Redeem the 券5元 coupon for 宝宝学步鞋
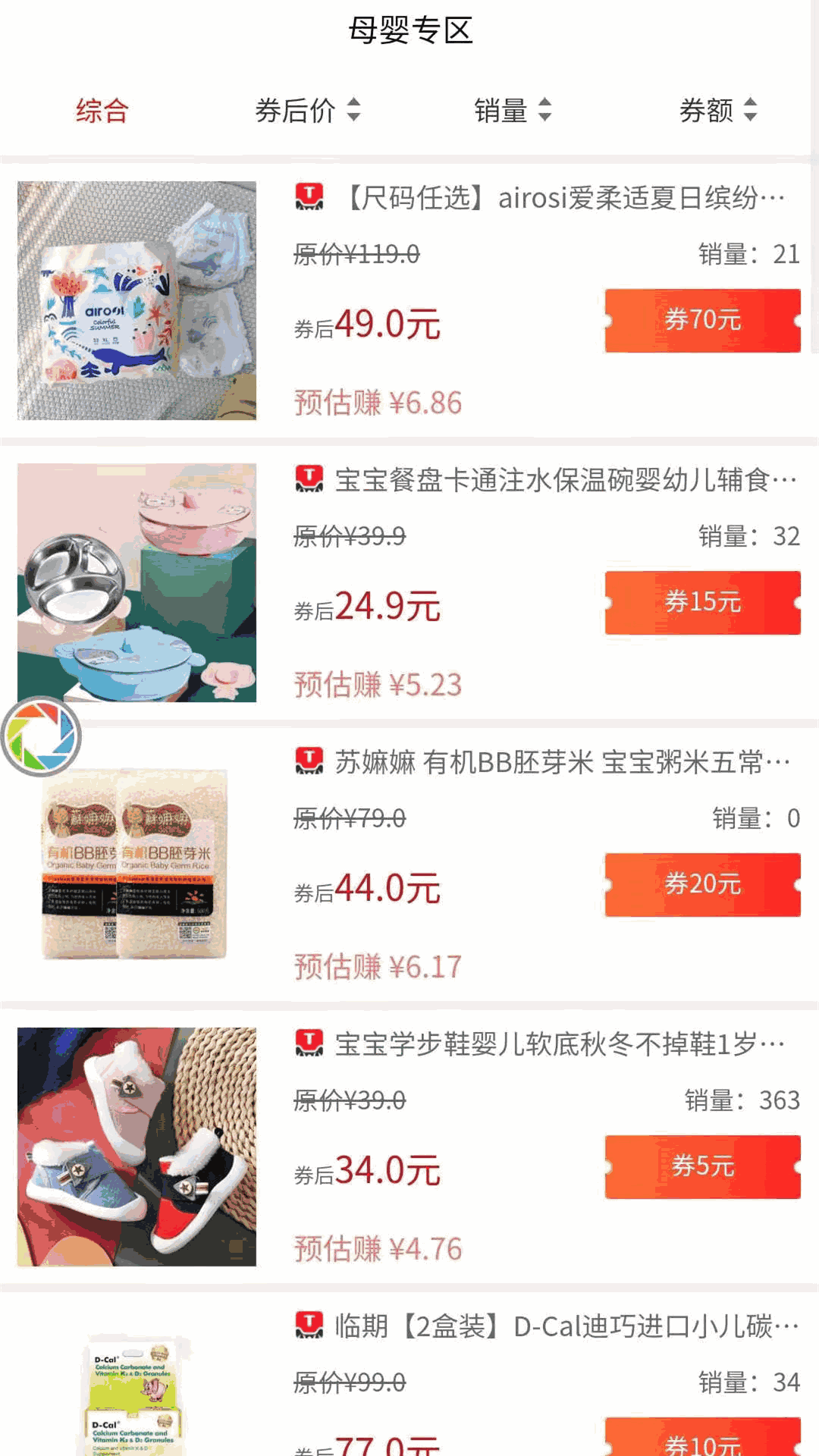 click(702, 1166)
